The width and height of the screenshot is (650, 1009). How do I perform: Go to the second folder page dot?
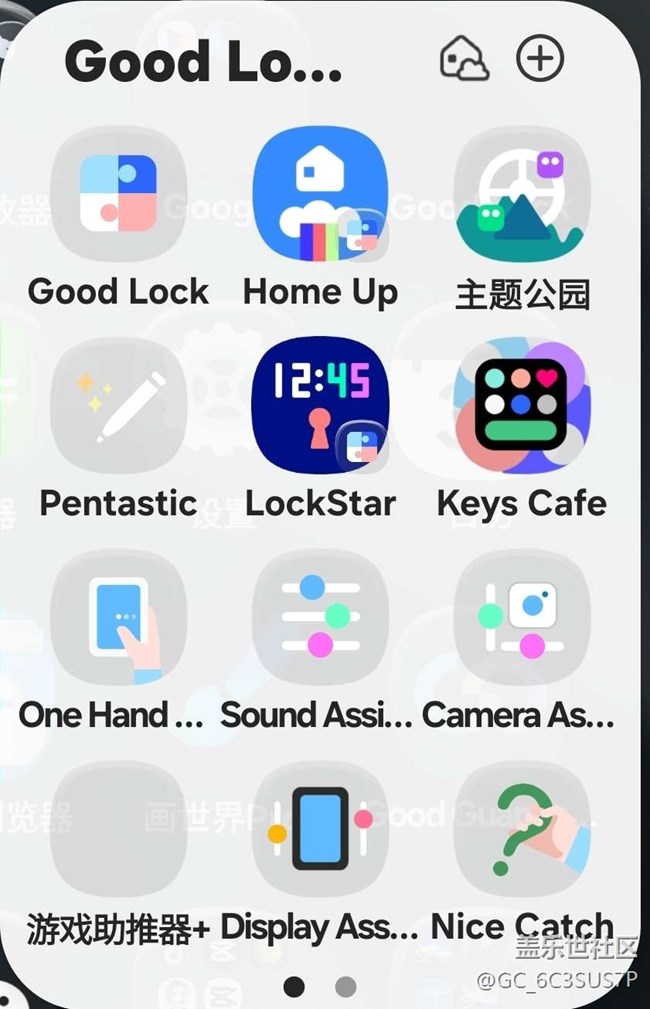click(346, 987)
